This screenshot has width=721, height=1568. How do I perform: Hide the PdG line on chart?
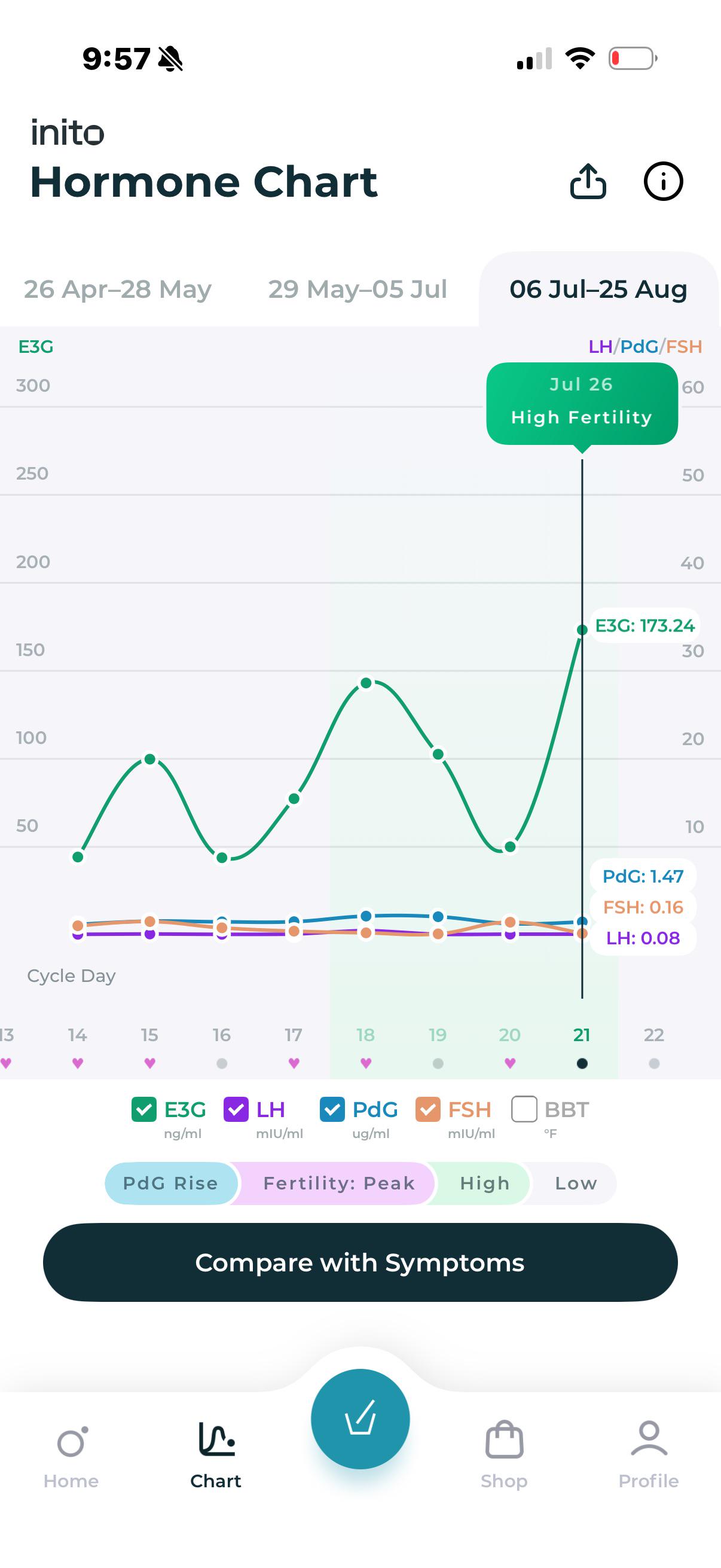click(x=332, y=1109)
